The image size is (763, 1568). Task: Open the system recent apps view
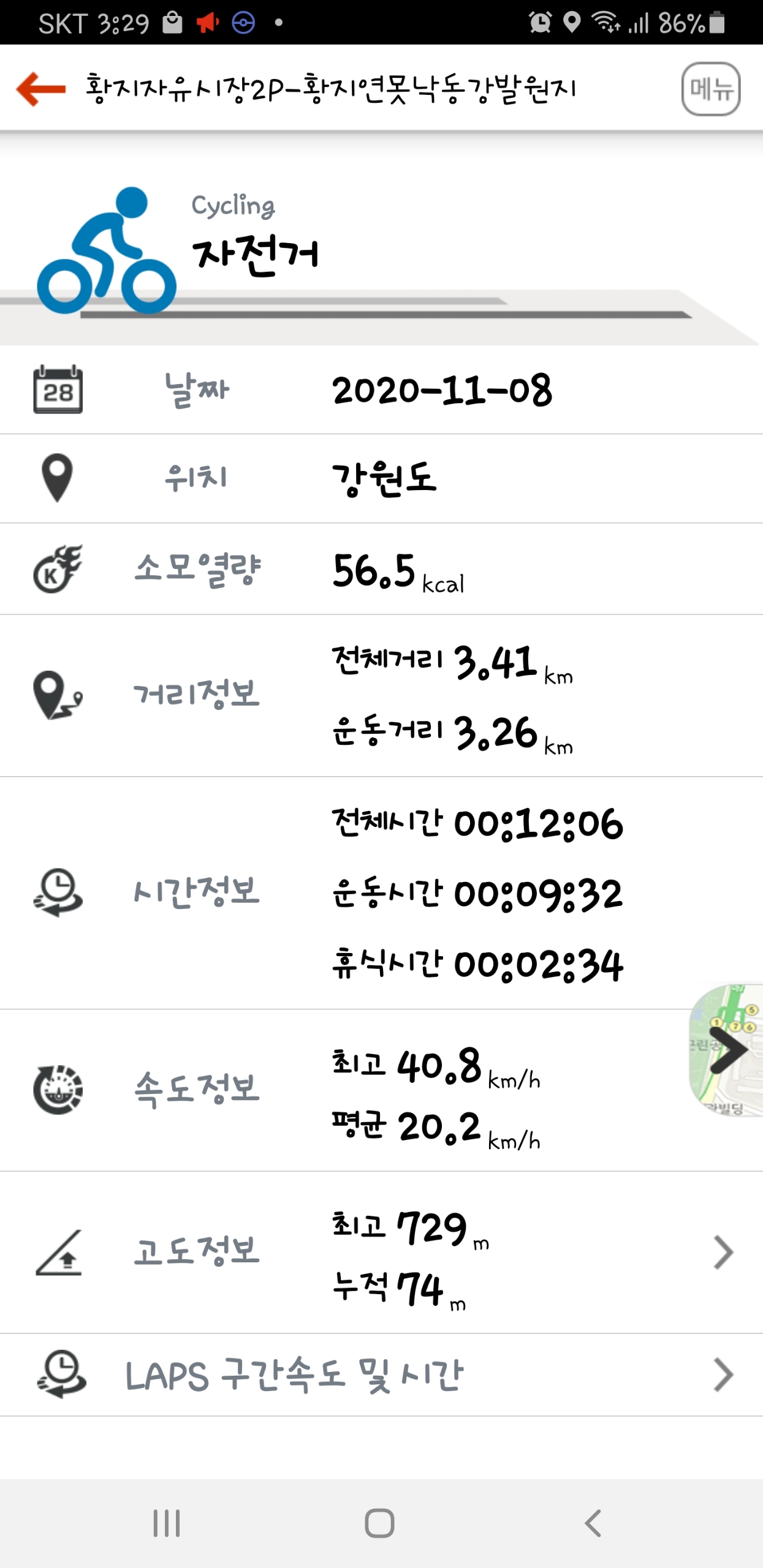click(x=167, y=1523)
